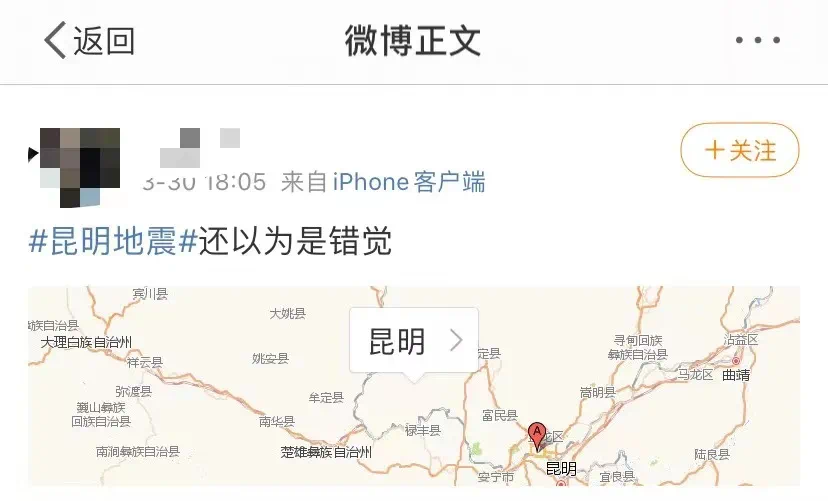
Task: Tap the iPhone客户端 source link
Action: tap(408, 182)
